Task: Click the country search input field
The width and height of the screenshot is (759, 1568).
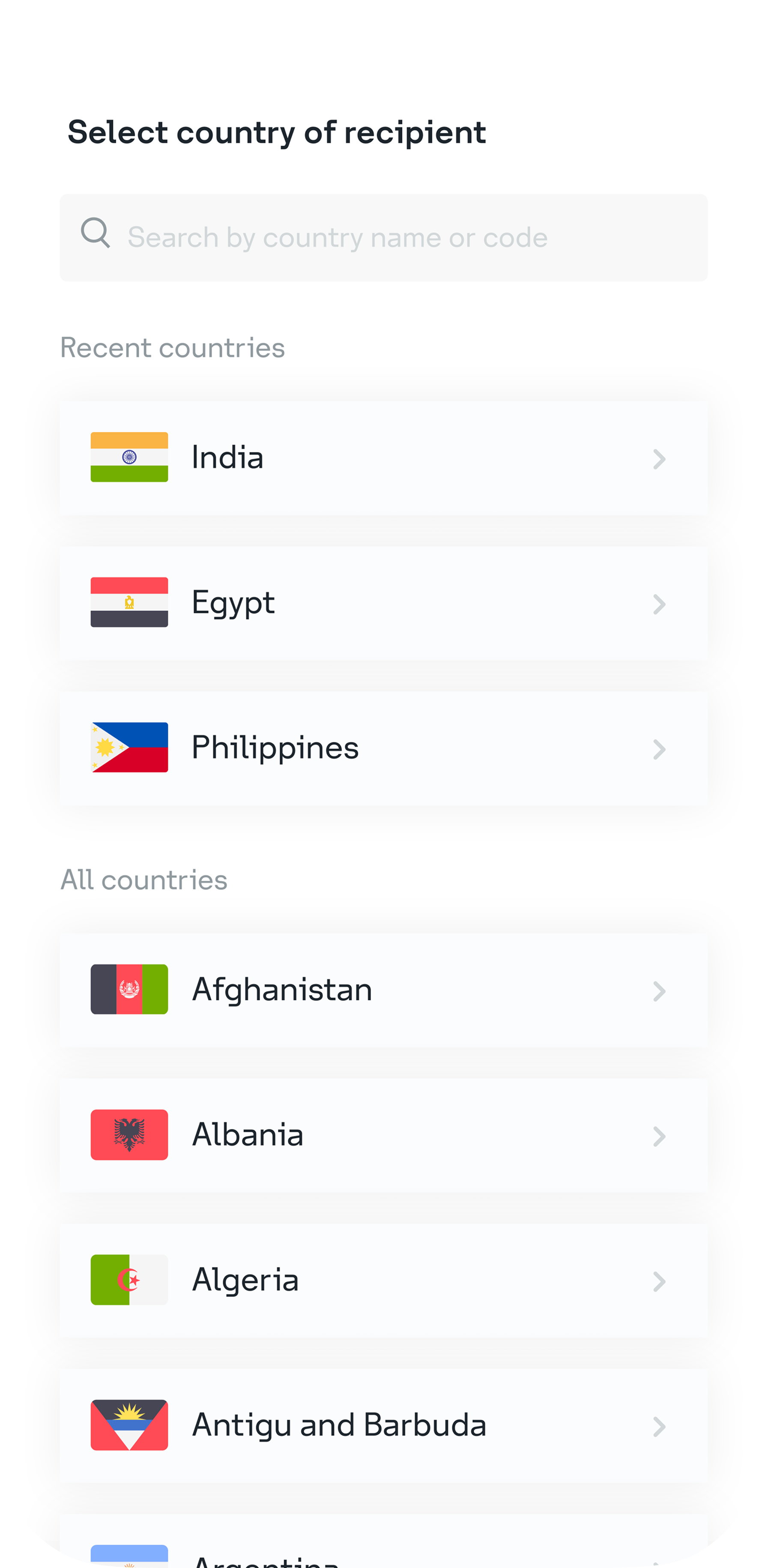Action: tap(383, 237)
